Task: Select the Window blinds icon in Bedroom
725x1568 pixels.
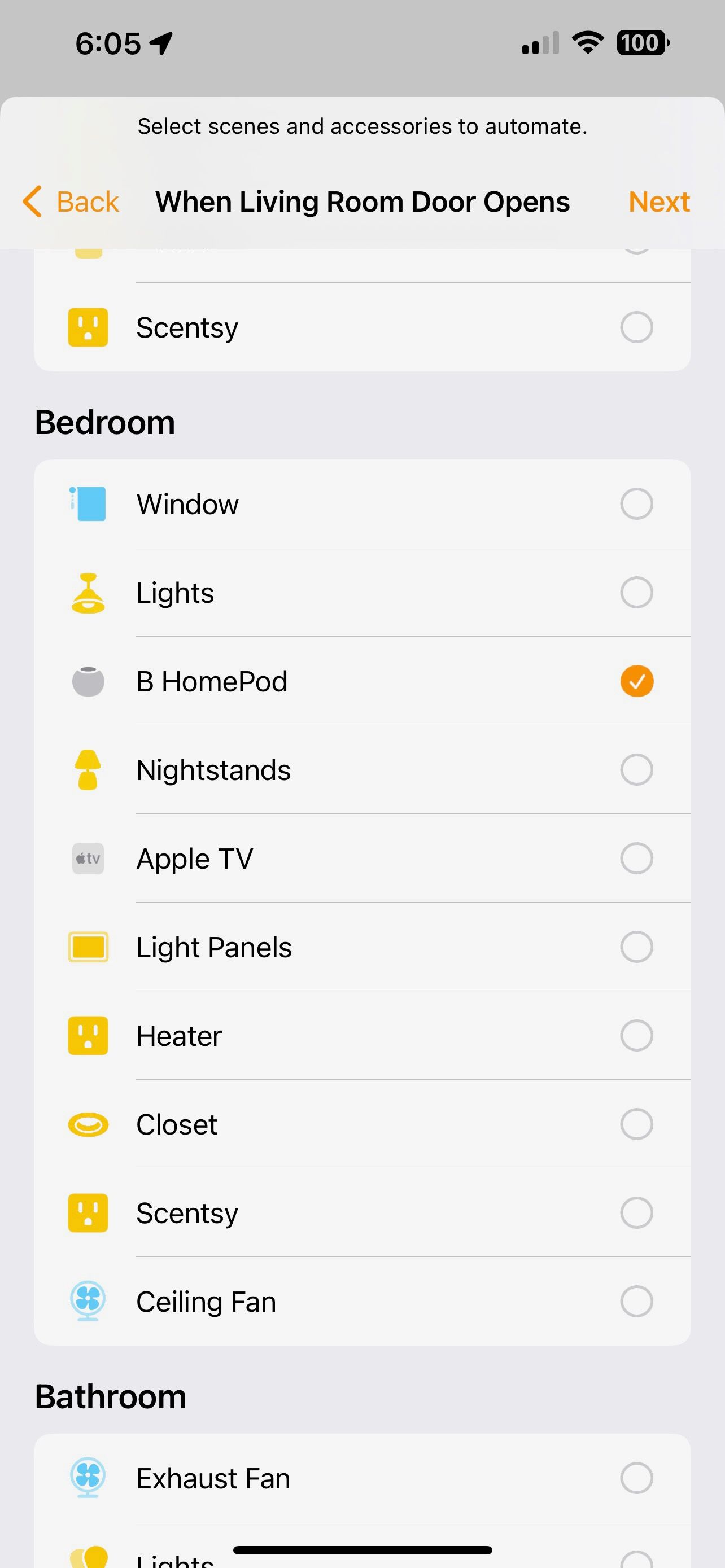Action: [88, 503]
